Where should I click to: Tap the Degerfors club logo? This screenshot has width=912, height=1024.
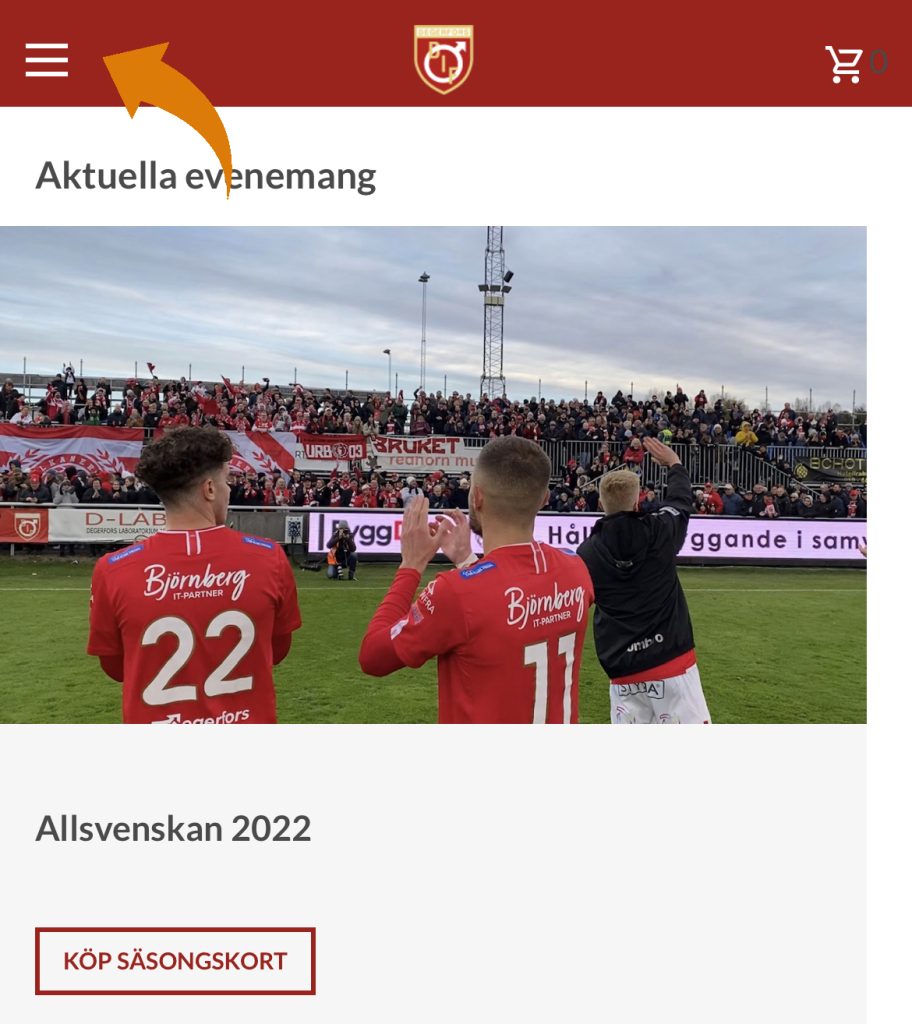pos(444,59)
